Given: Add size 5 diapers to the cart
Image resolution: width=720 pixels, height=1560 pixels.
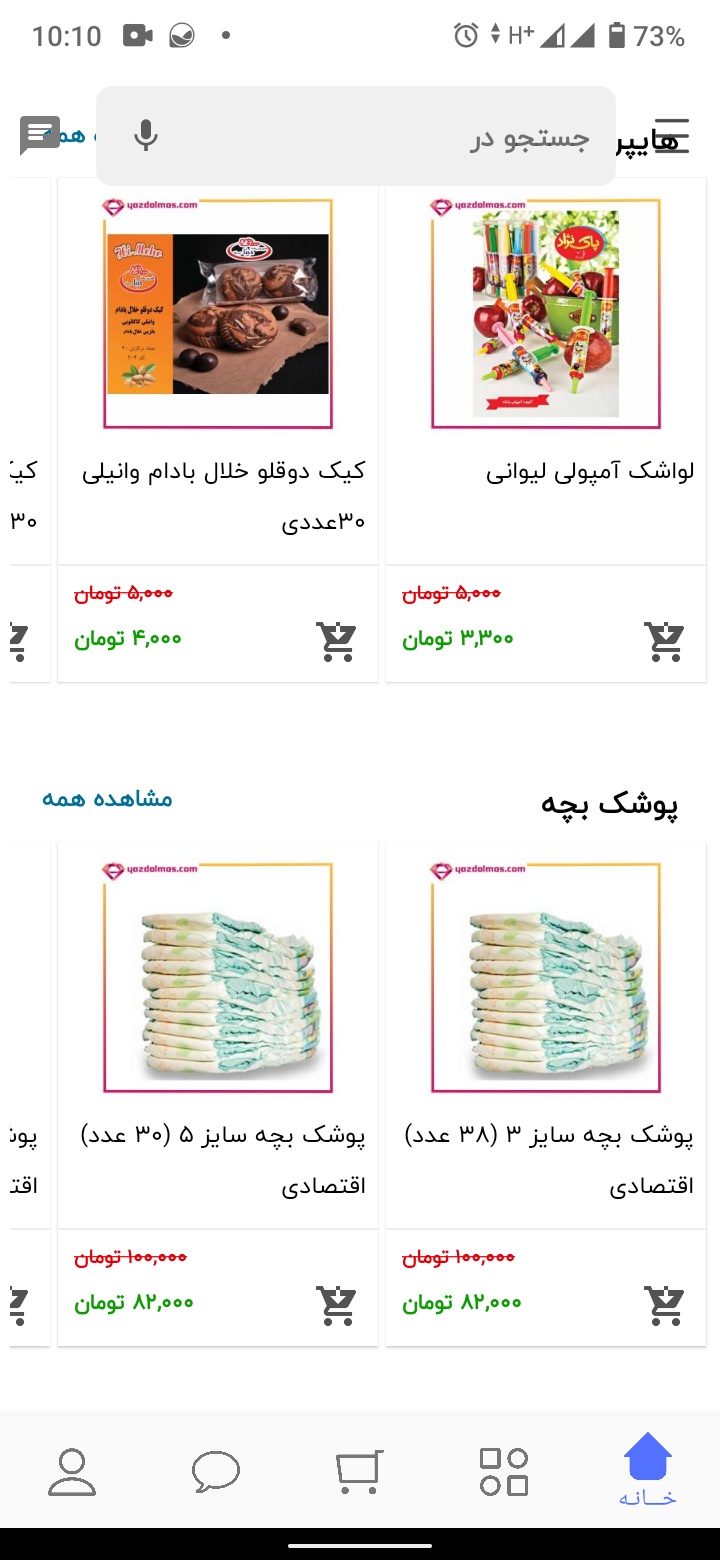Looking at the screenshot, I should pyautogui.click(x=337, y=1303).
